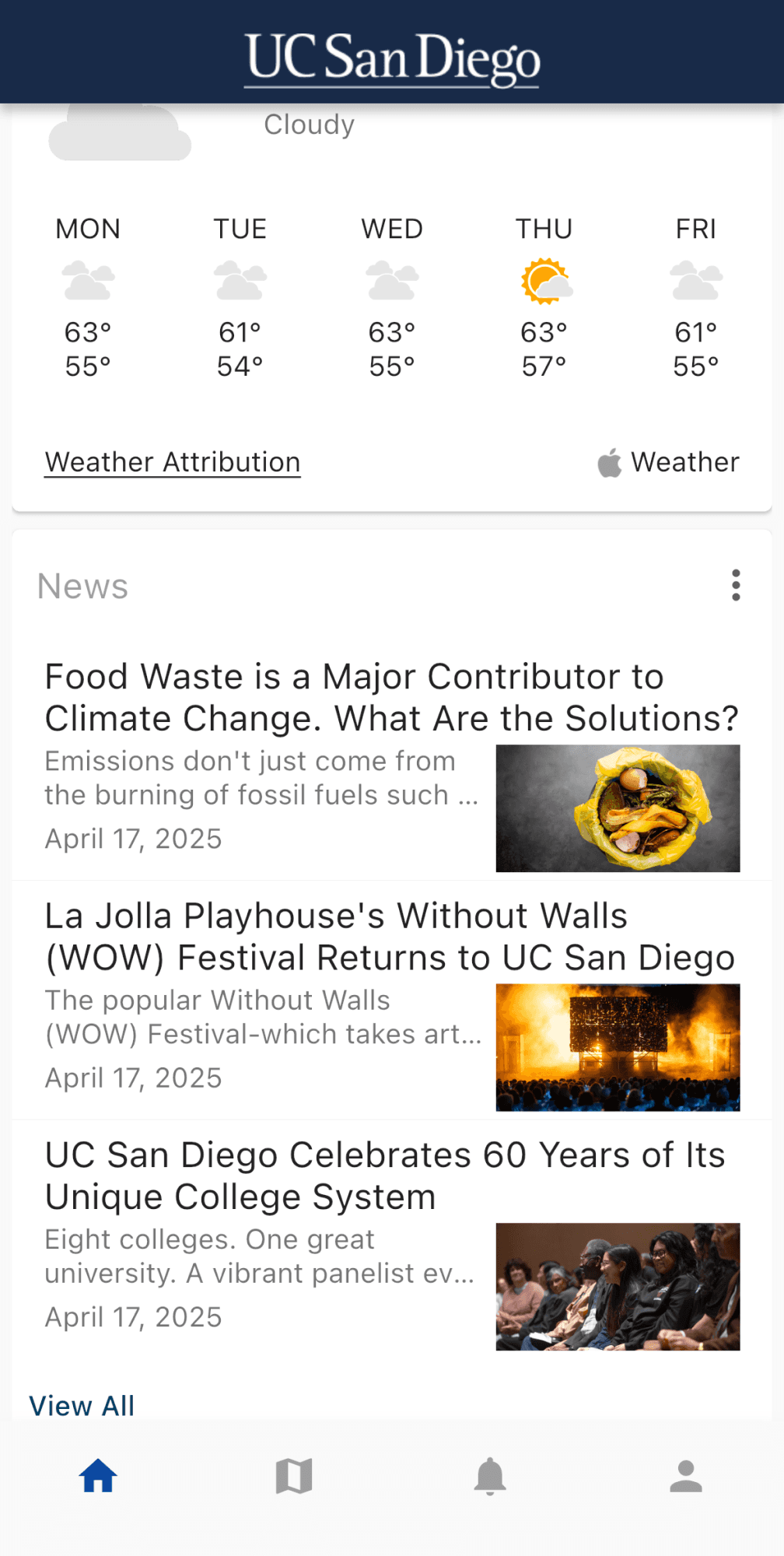Switch to the user profile tab
The image size is (784, 1556).
(x=686, y=1476)
